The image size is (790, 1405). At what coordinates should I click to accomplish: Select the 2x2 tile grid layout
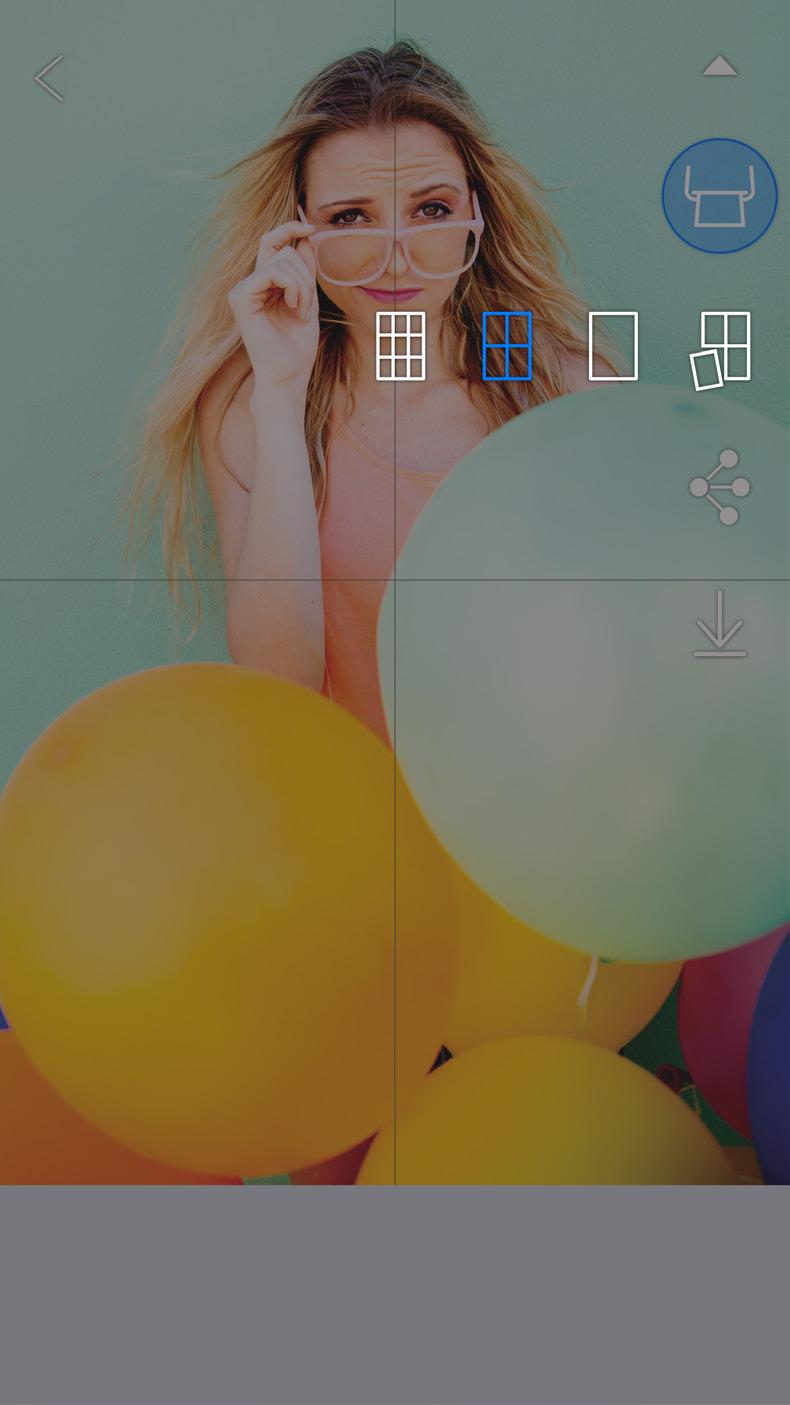coord(507,346)
